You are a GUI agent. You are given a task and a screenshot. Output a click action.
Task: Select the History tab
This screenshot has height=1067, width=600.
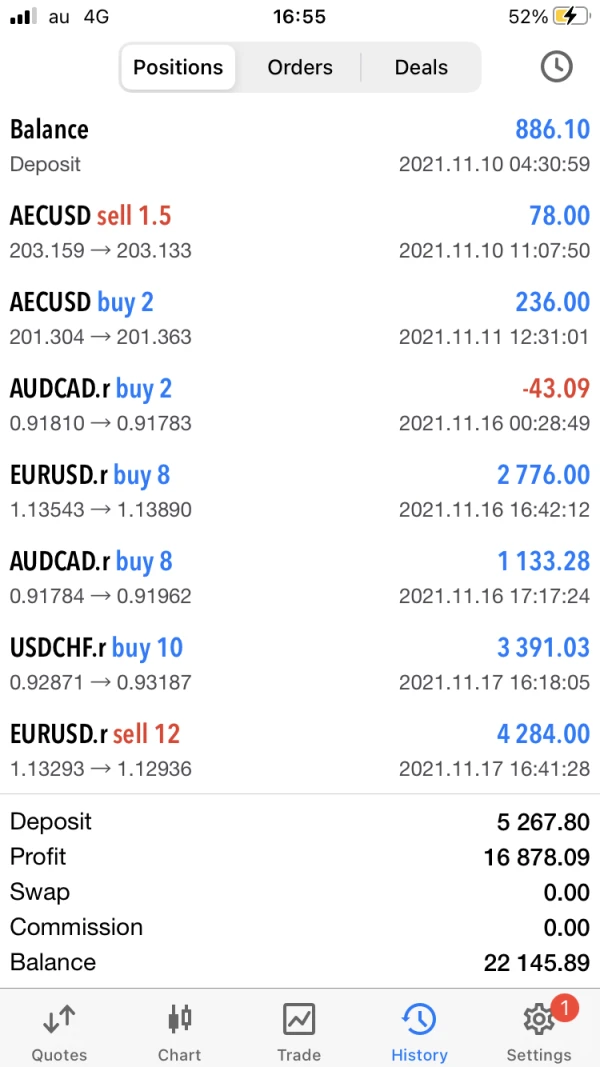pos(419,1031)
